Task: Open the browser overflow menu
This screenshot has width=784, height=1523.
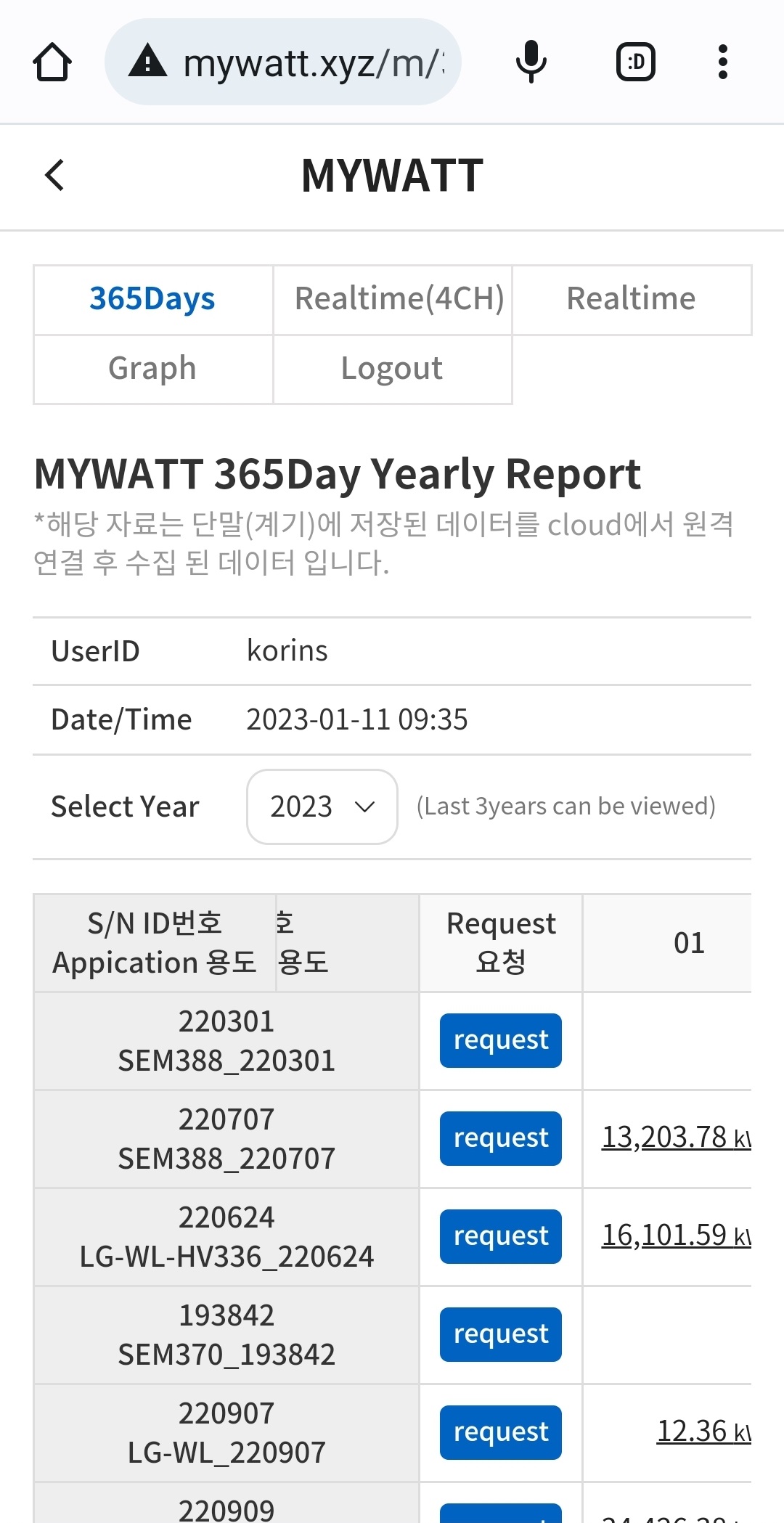Action: click(722, 62)
